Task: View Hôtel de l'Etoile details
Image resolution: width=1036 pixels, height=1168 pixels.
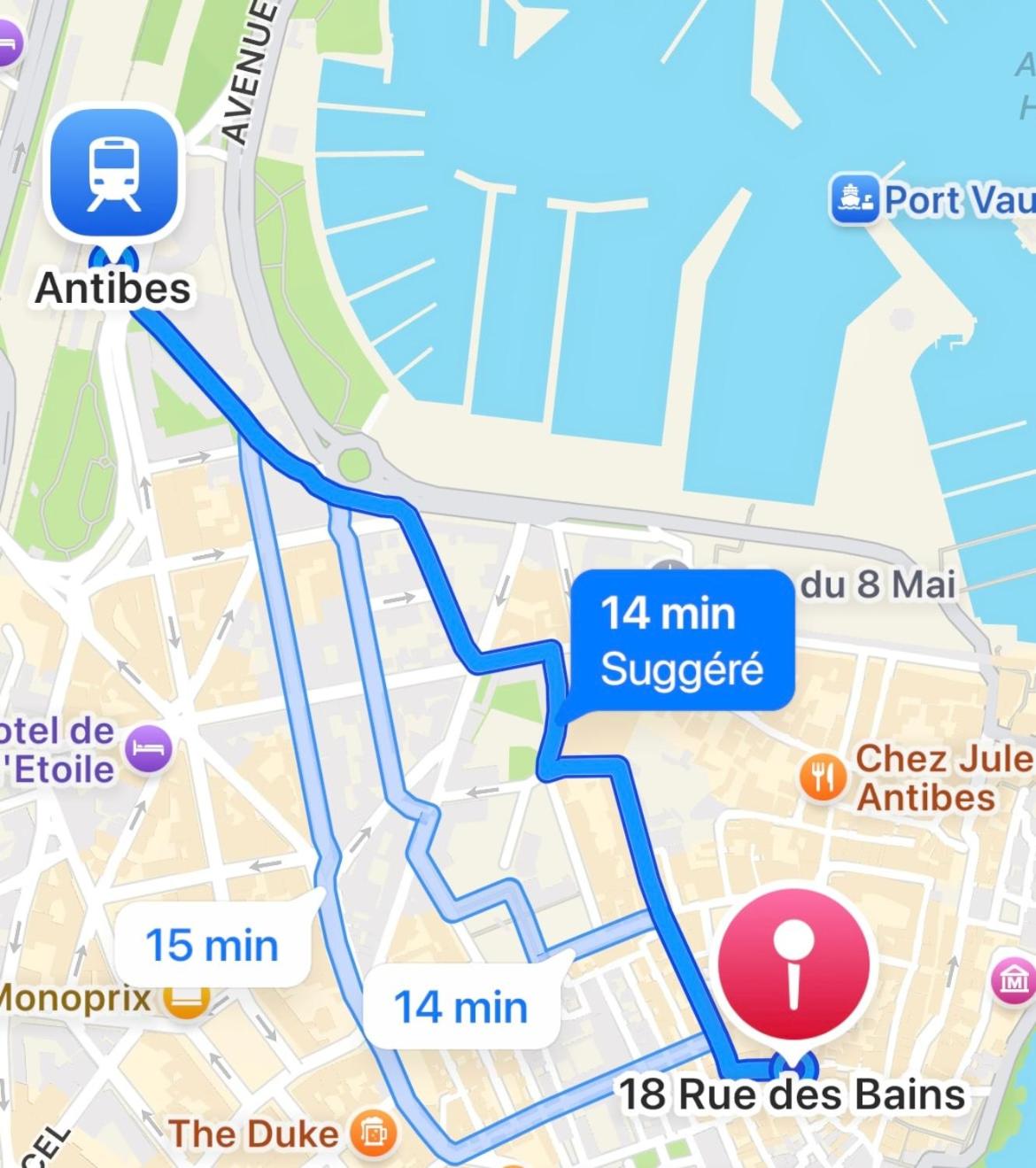Action: 151,749
